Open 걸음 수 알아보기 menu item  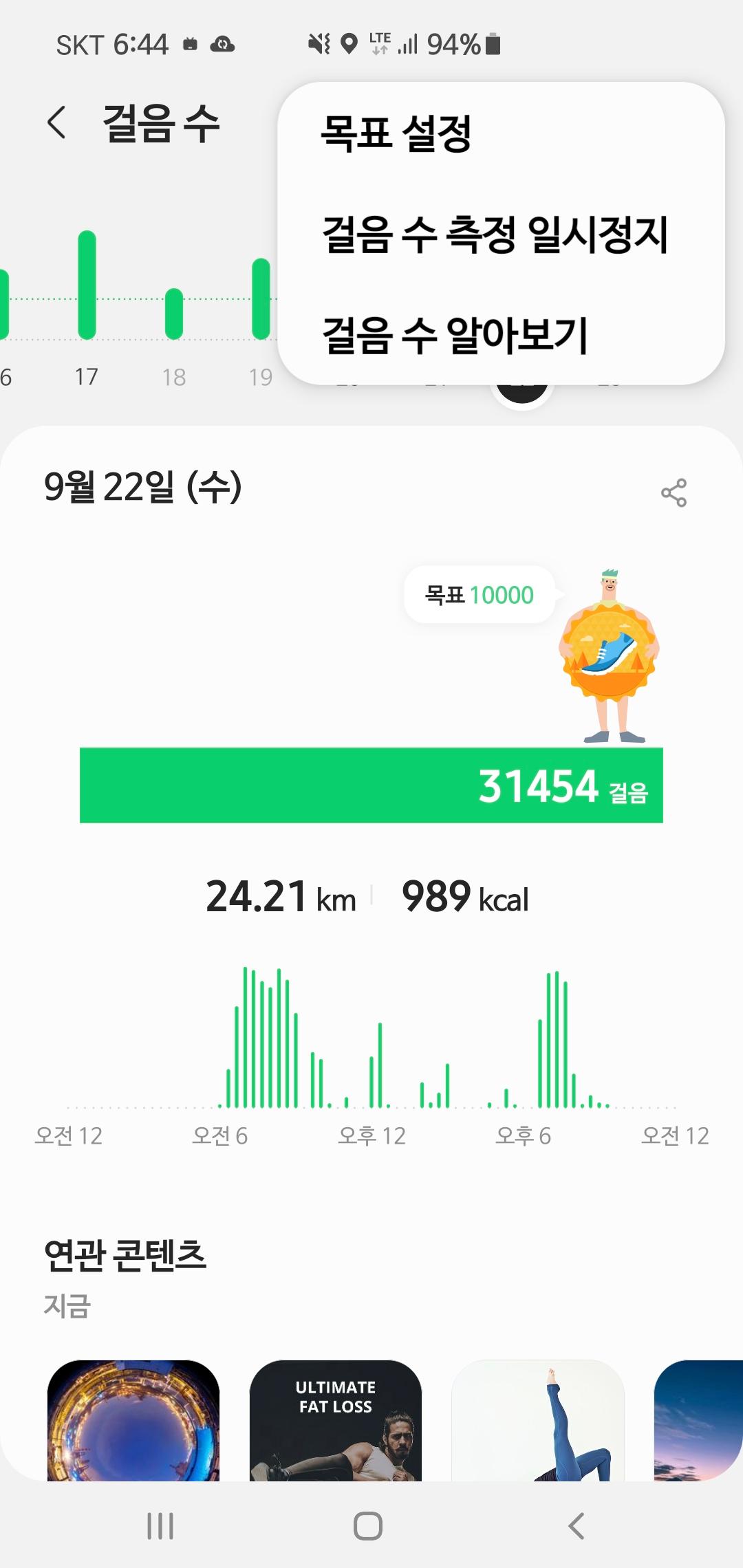(455, 335)
